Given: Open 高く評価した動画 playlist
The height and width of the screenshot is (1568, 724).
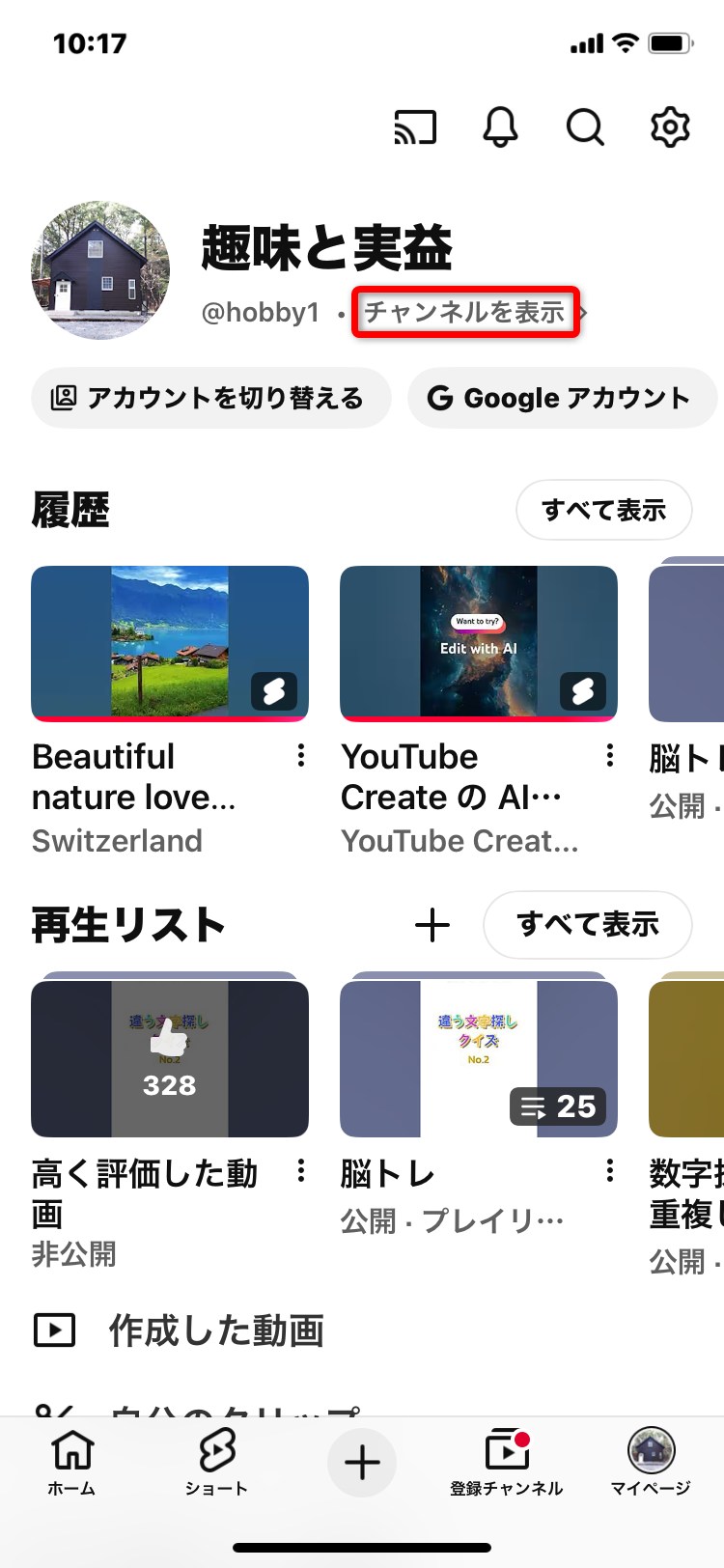Looking at the screenshot, I should 170,1058.
